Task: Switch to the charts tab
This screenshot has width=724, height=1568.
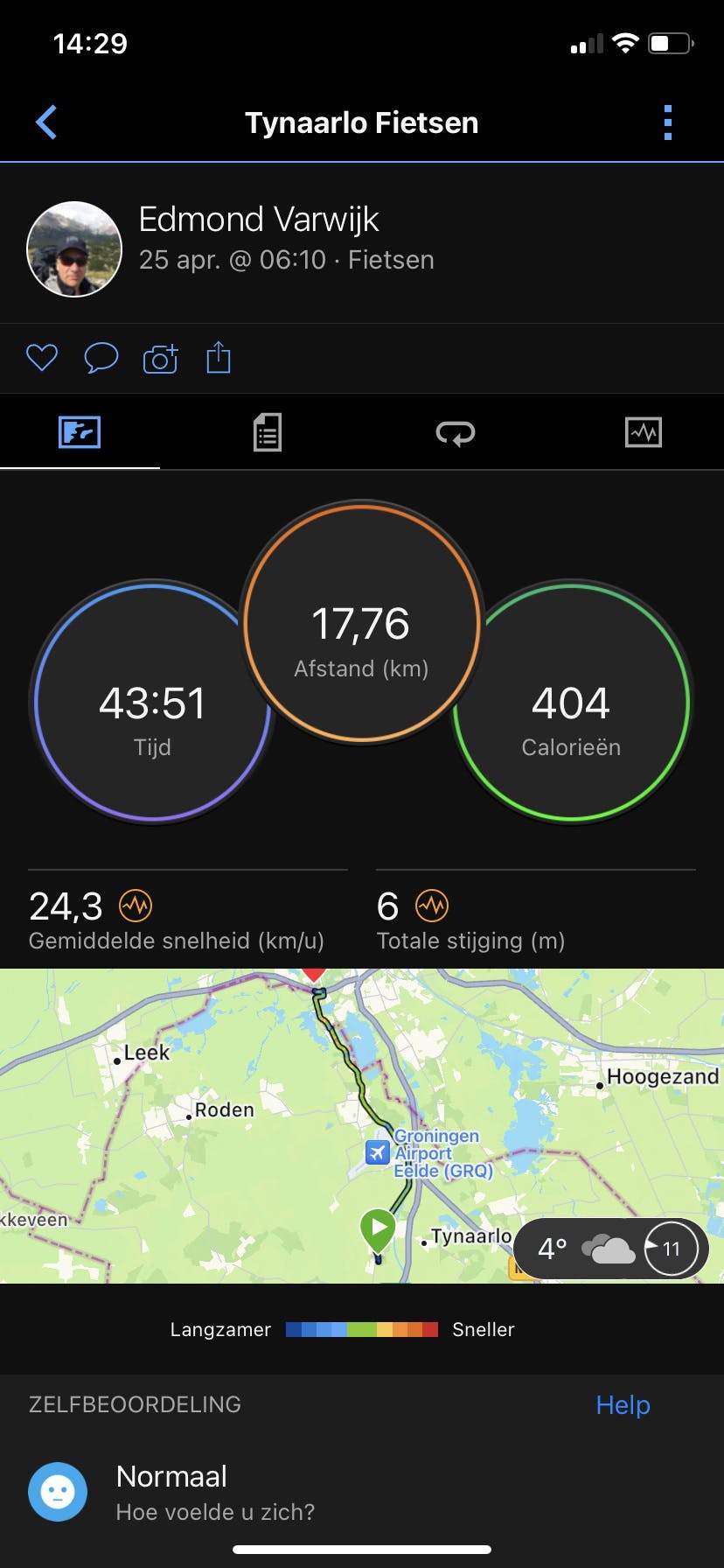Action: pyautogui.click(x=644, y=432)
